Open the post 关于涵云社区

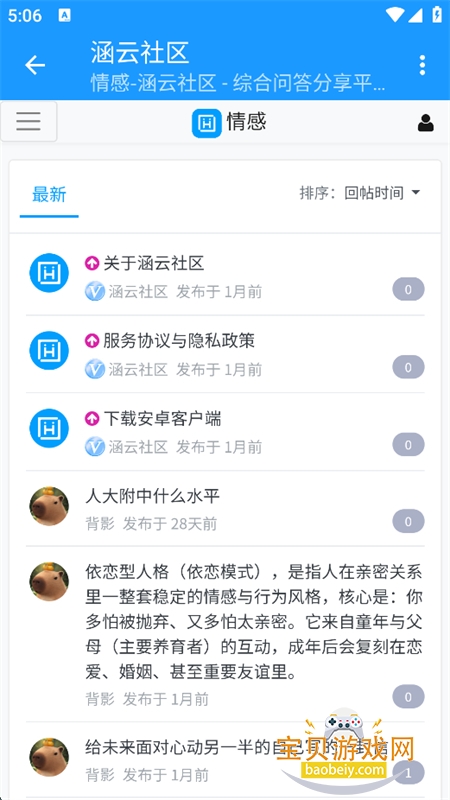(x=154, y=263)
